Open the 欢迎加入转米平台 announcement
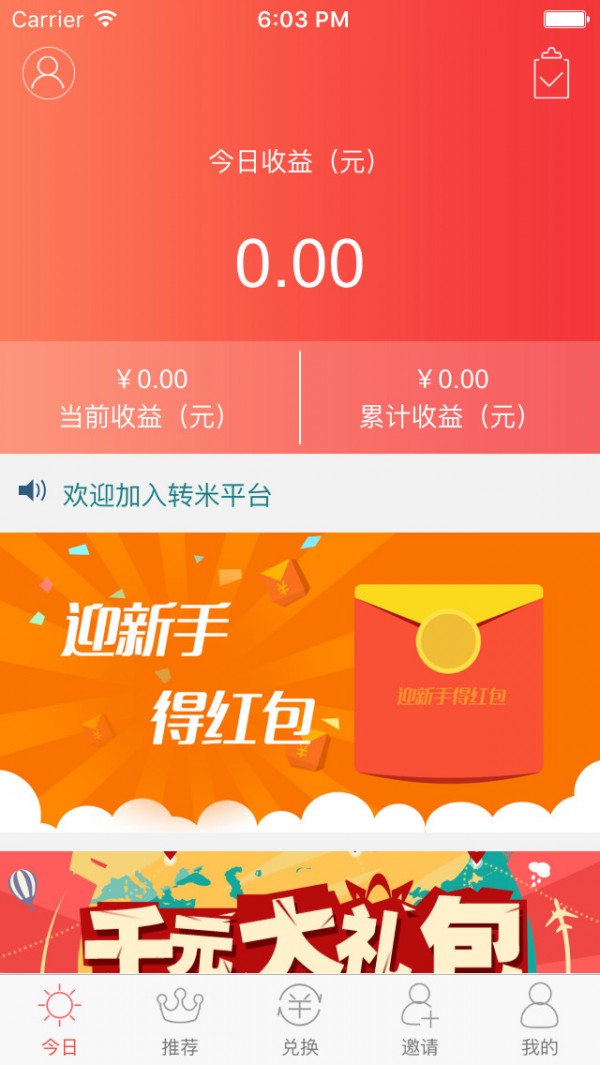This screenshot has width=600, height=1065. click(167, 494)
